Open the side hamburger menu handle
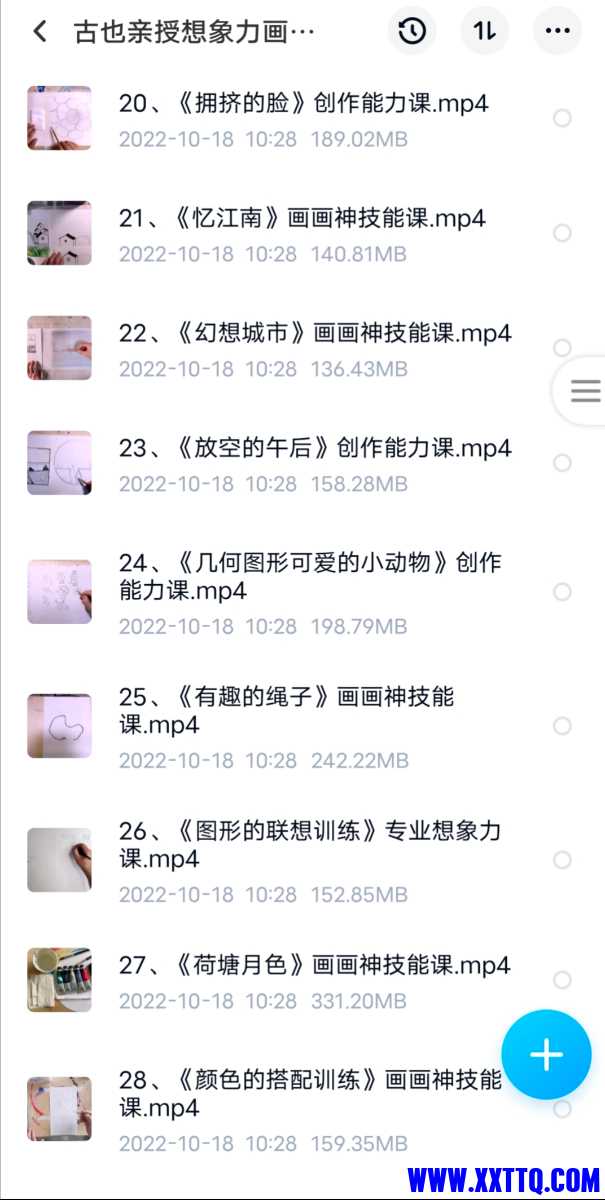Image resolution: width=605 pixels, height=1200 pixels. tap(585, 391)
